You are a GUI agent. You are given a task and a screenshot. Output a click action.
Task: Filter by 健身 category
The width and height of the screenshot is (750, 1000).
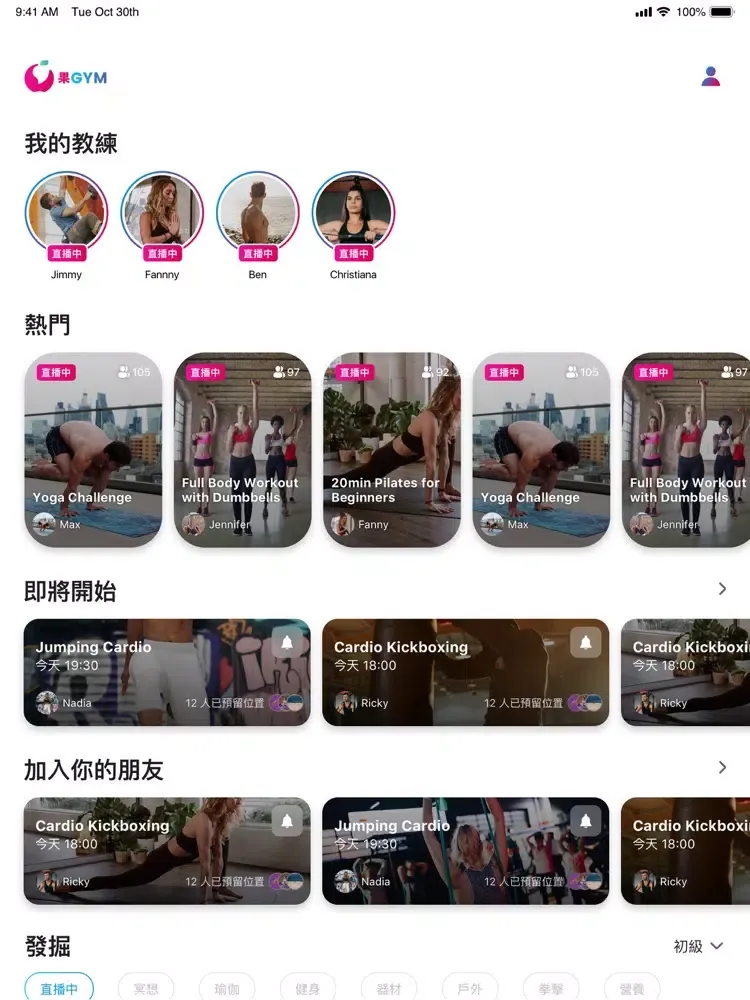(308, 988)
